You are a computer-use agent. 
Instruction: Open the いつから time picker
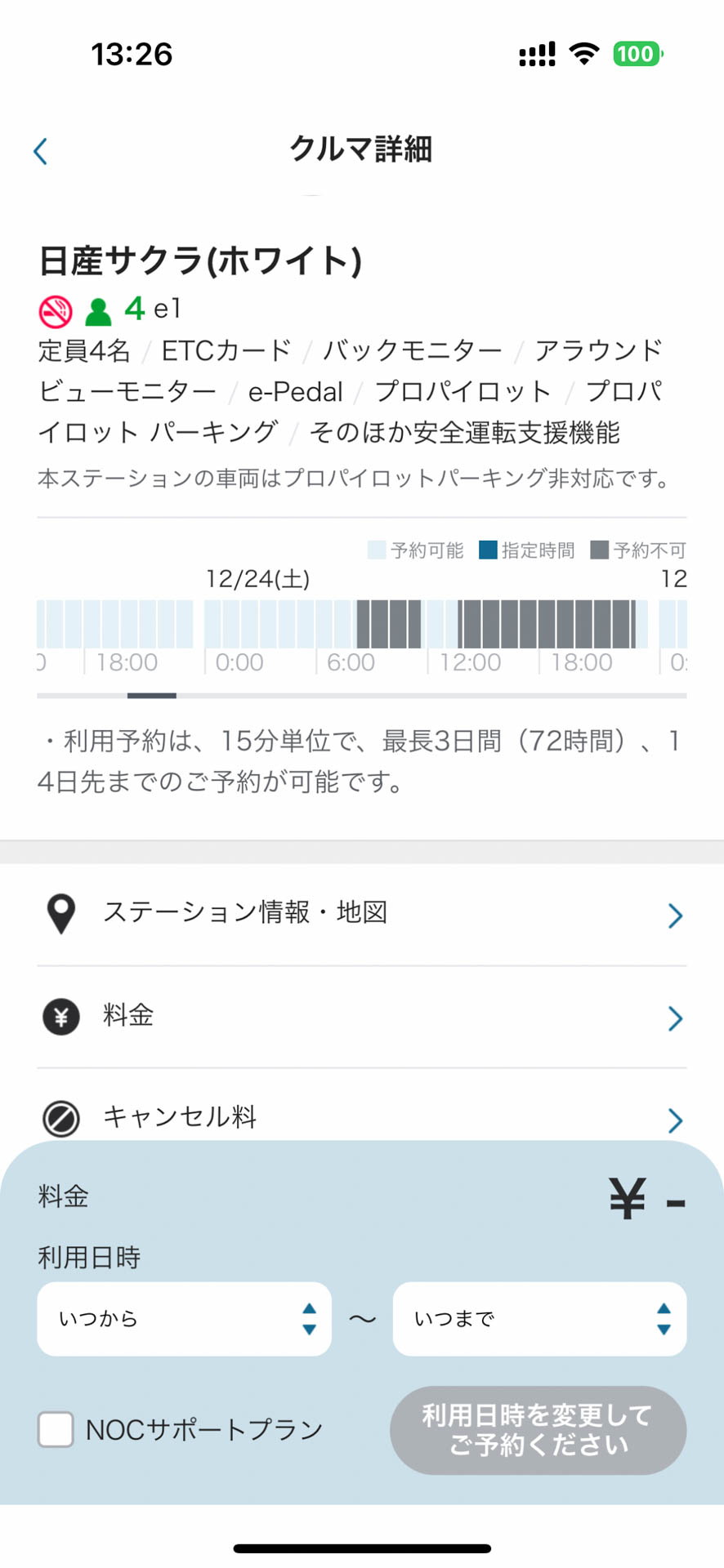tap(183, 1318)
